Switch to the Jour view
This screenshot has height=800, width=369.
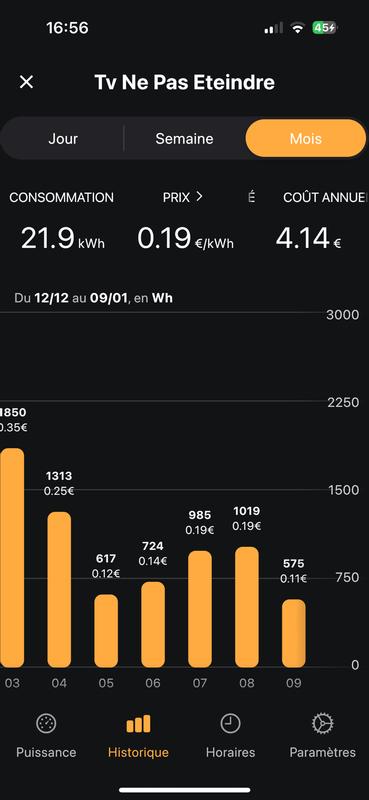click(63, 139)
